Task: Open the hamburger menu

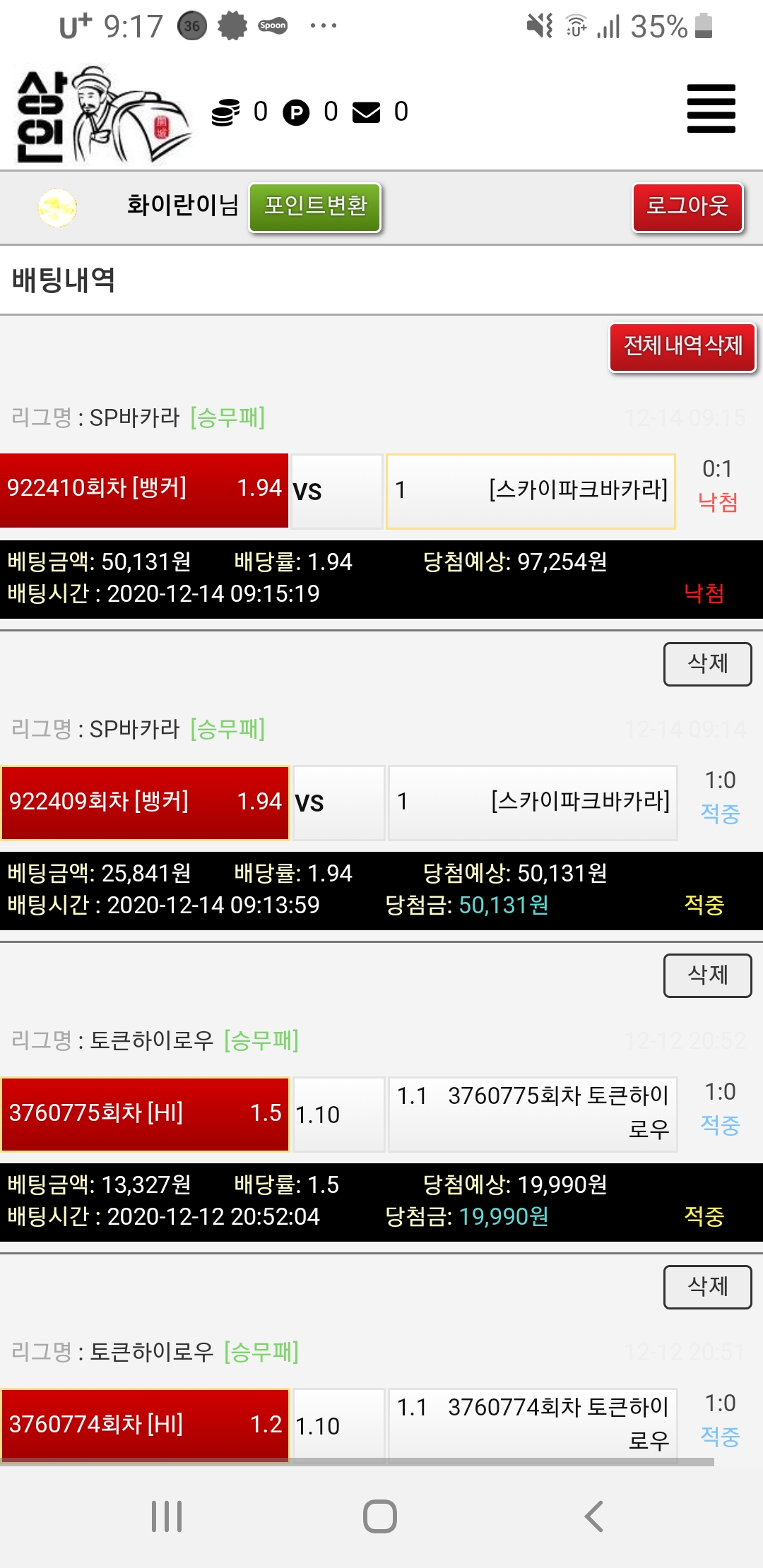Action: [711, 109]
